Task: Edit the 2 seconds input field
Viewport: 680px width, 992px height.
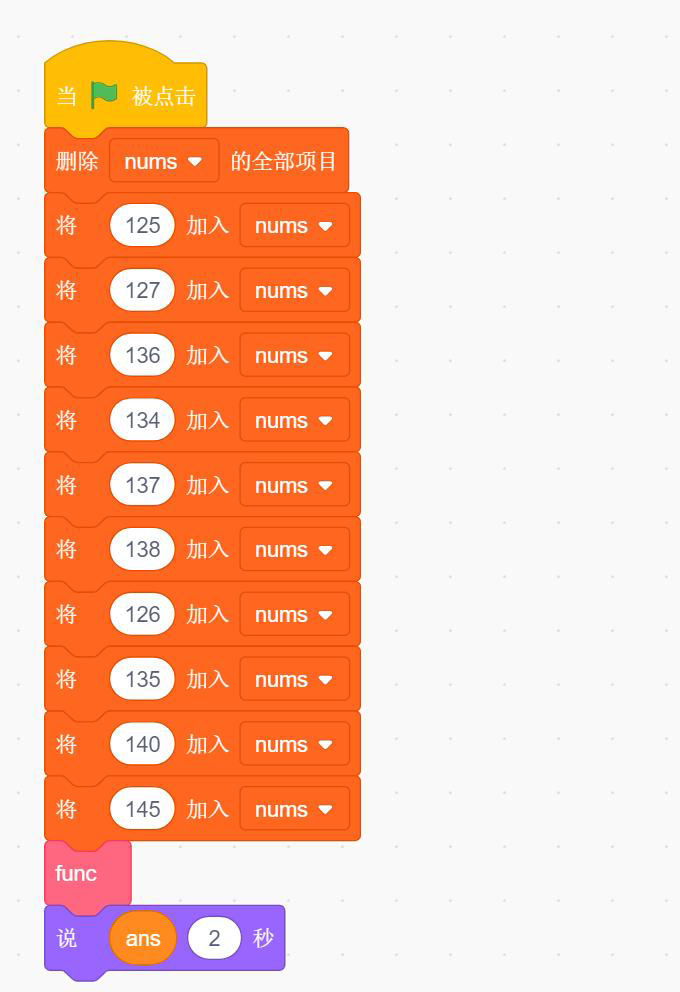Action: (x=214, y=938)
